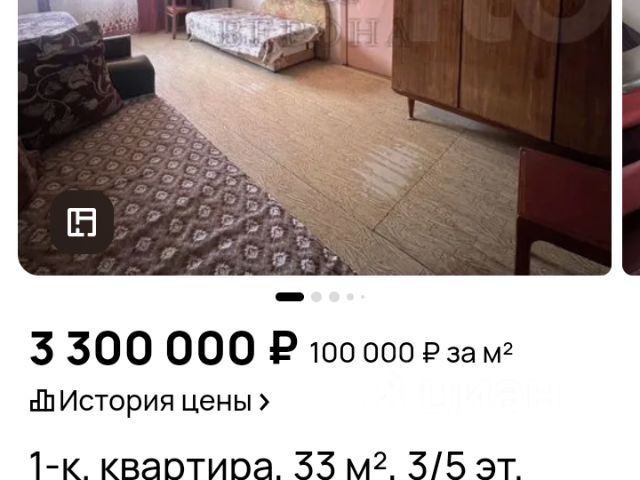Viewport: 640px width, 480px height.
Task: Open the floor plan icon on photo
Action: [81, 222]
